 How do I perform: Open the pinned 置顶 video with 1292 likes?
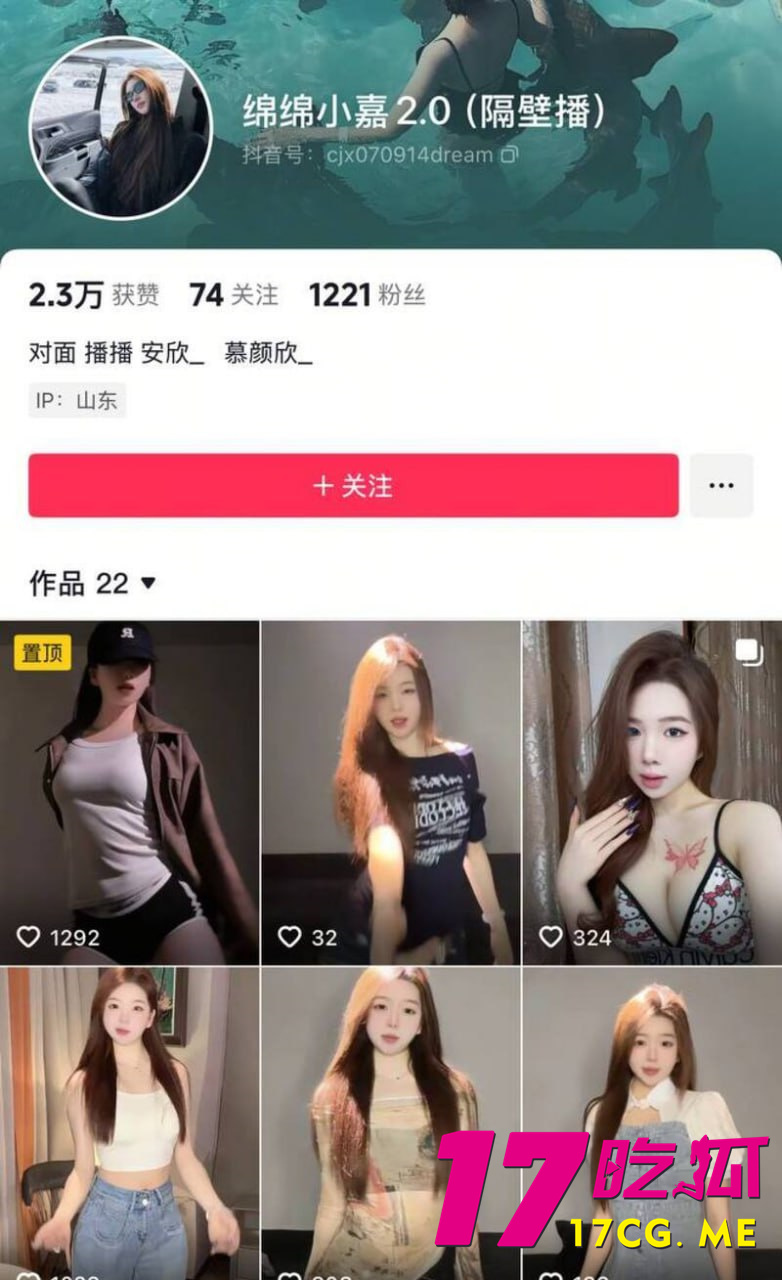tap(130, 792)
